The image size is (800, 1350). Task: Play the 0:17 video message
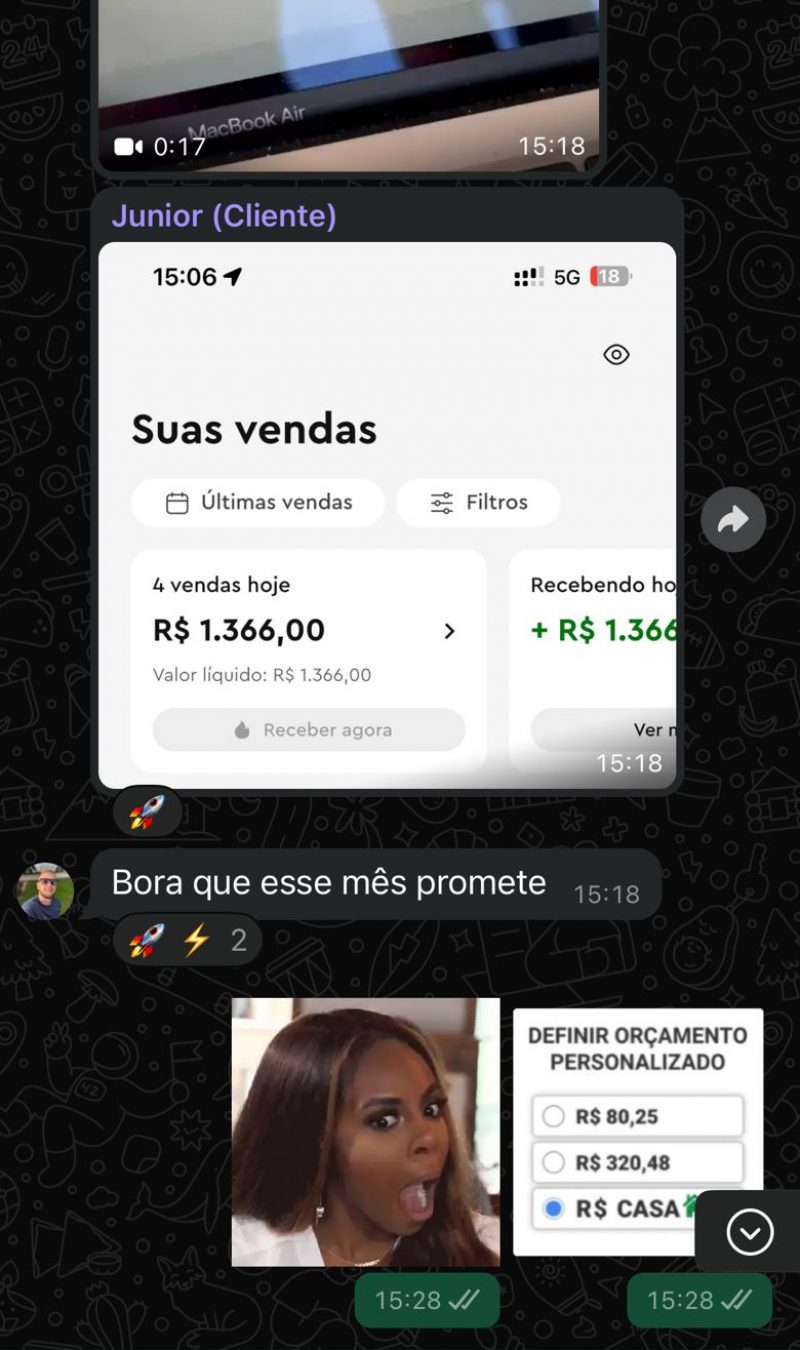348,80
